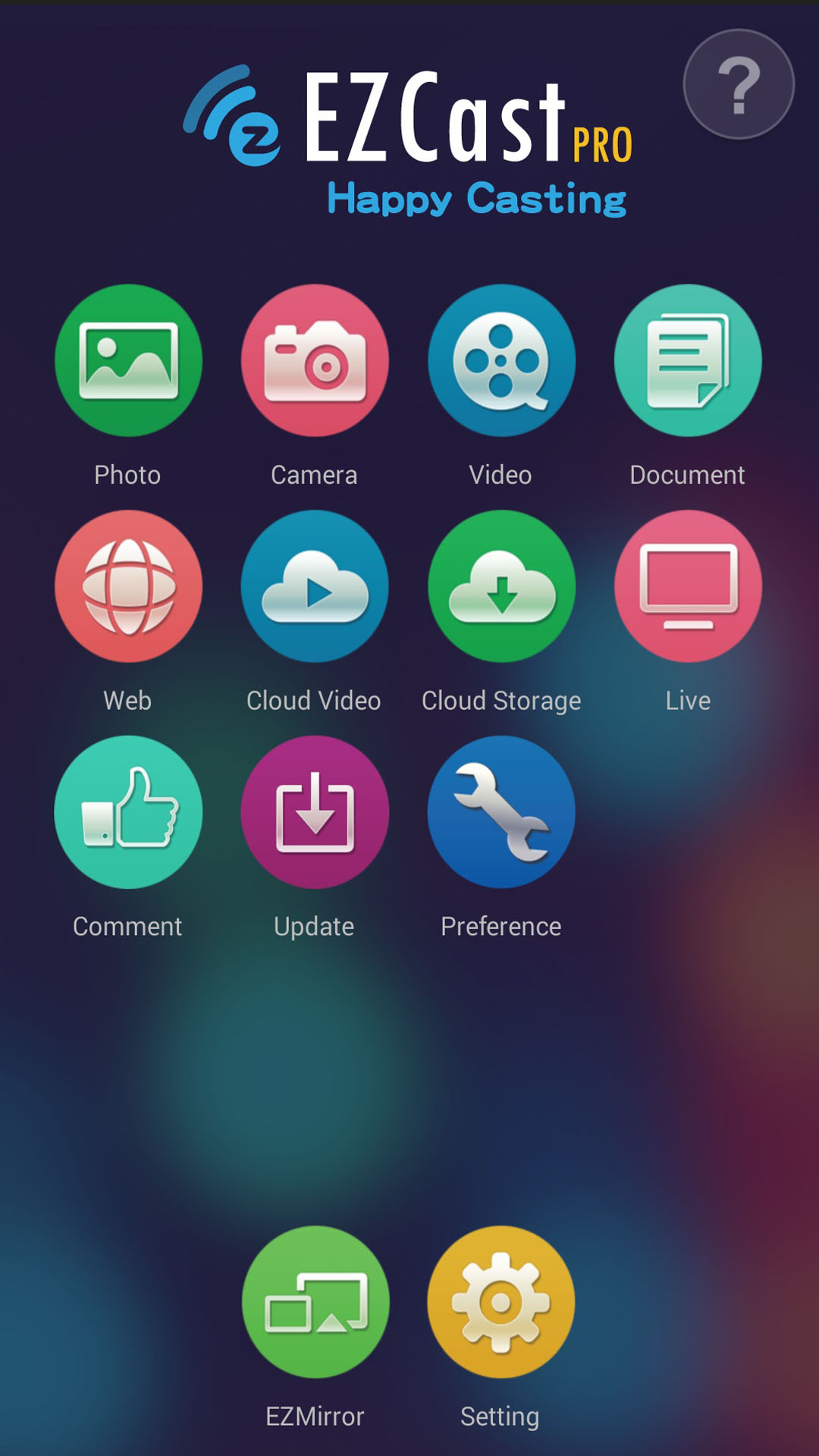Open the Photo casting option

tap(128, 360)
